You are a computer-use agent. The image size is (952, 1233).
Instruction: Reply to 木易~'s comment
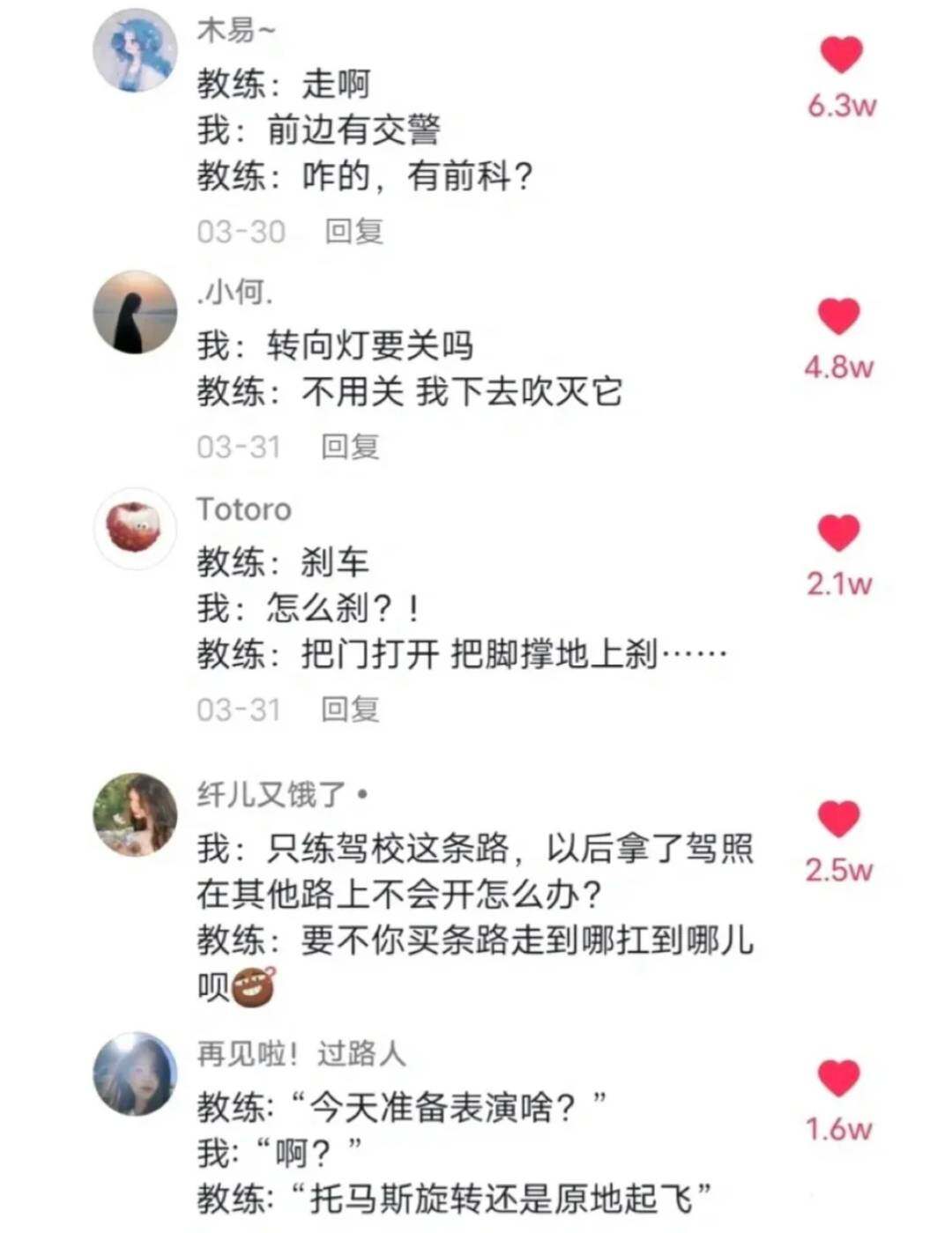click(x=353, y=231)
